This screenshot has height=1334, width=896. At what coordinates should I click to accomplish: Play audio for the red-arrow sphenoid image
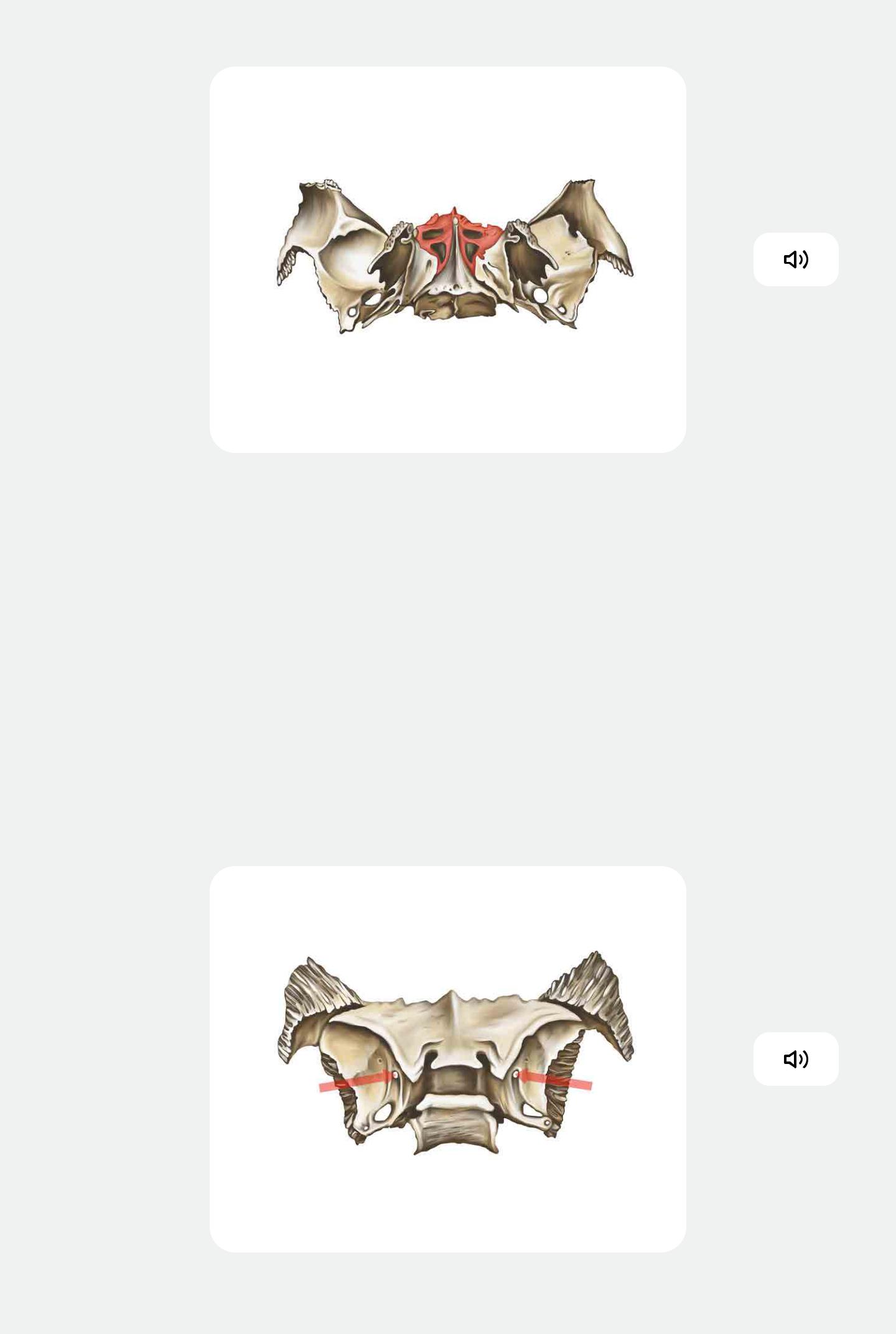point(795,1059)
